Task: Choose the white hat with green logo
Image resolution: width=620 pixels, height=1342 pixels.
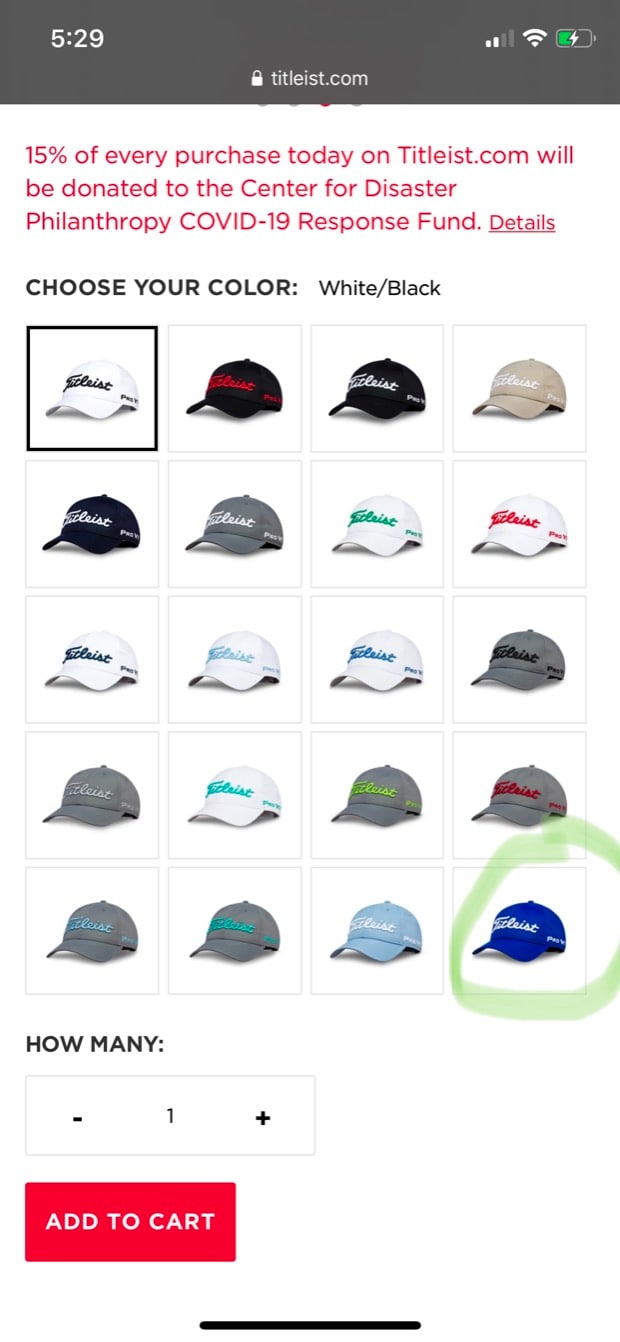Action: pos(377,523)
